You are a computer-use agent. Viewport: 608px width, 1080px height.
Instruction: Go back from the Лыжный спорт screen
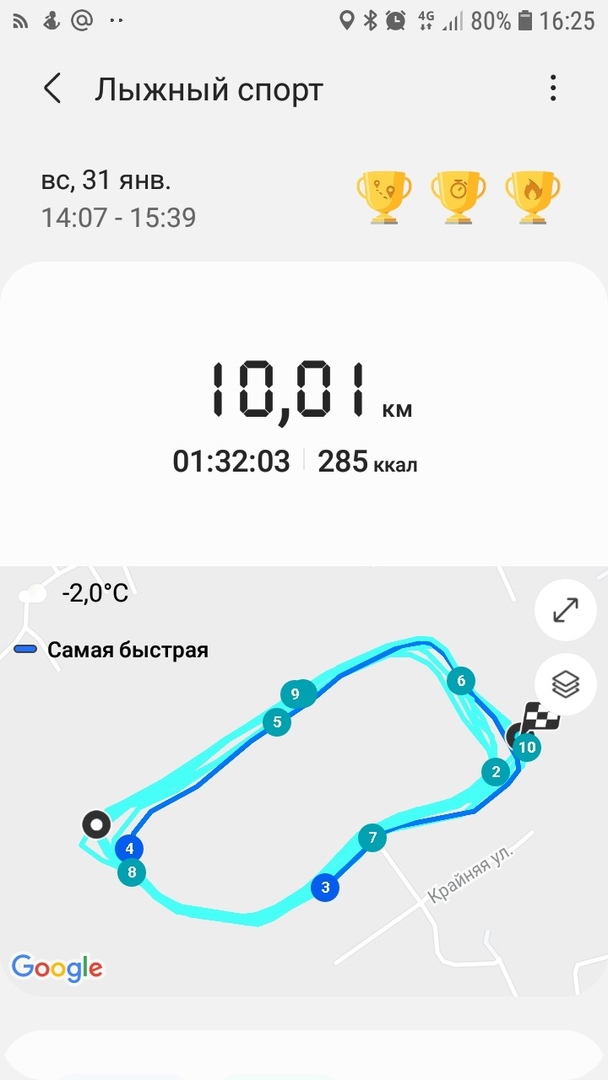tap(52, 89)
